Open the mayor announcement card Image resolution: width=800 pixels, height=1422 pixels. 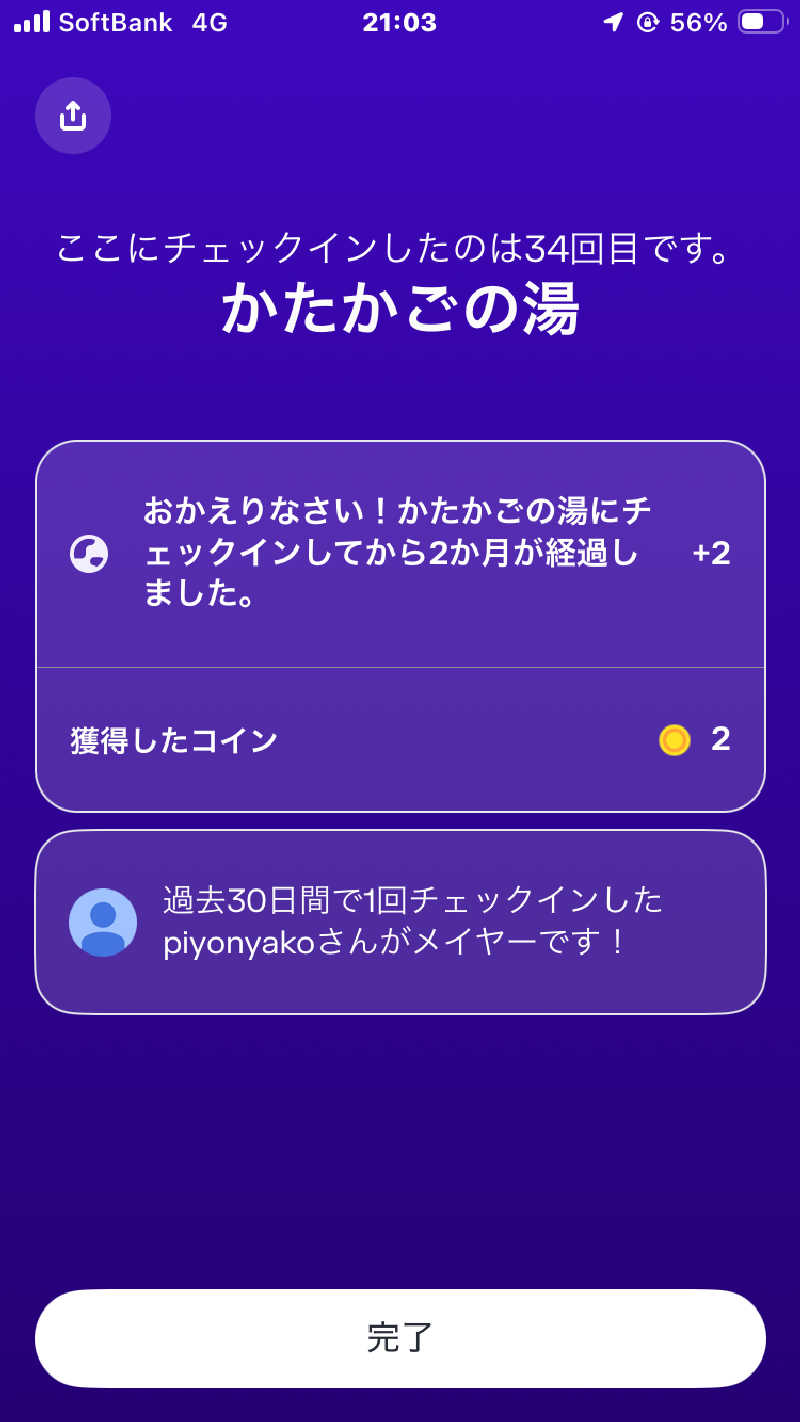point(400,921)
